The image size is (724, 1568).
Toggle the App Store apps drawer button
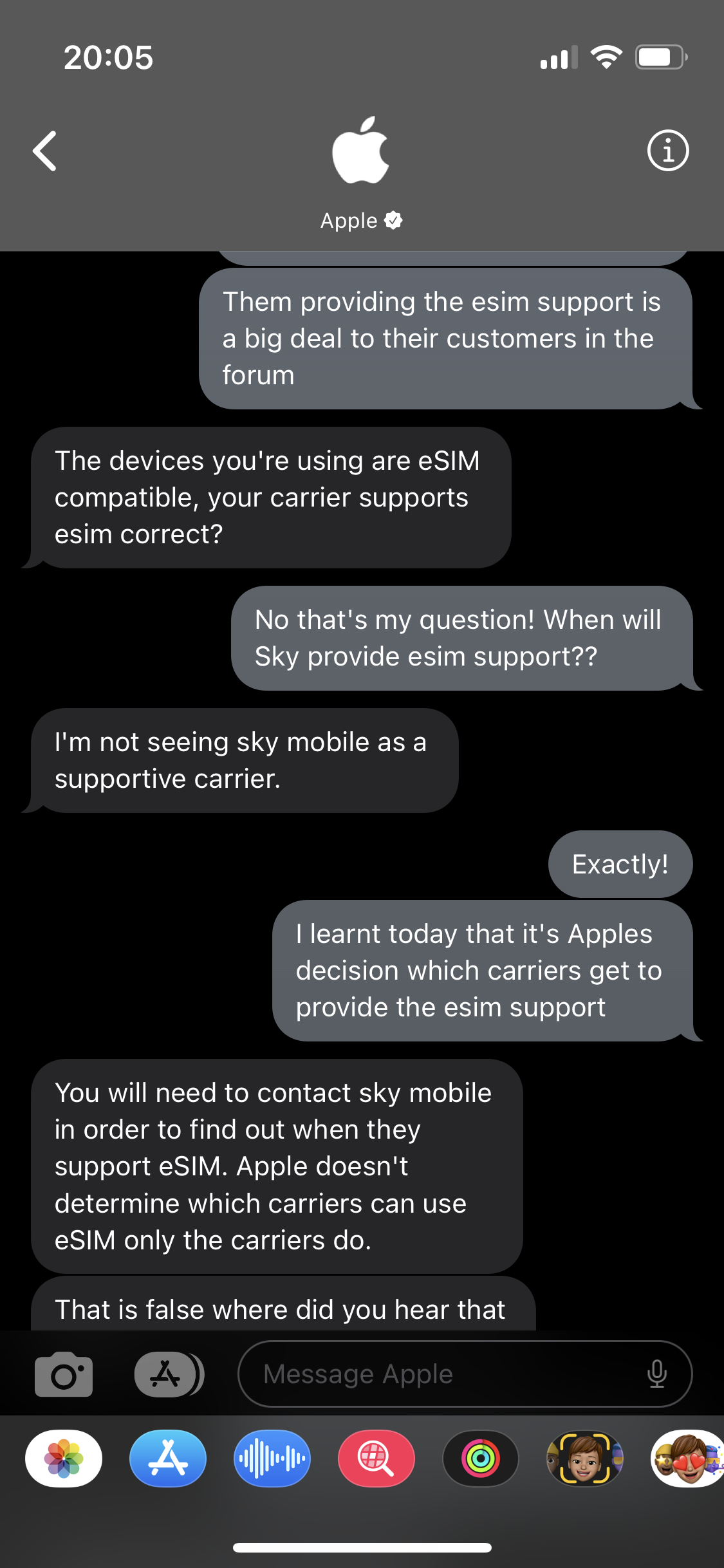pos(169,1374)
